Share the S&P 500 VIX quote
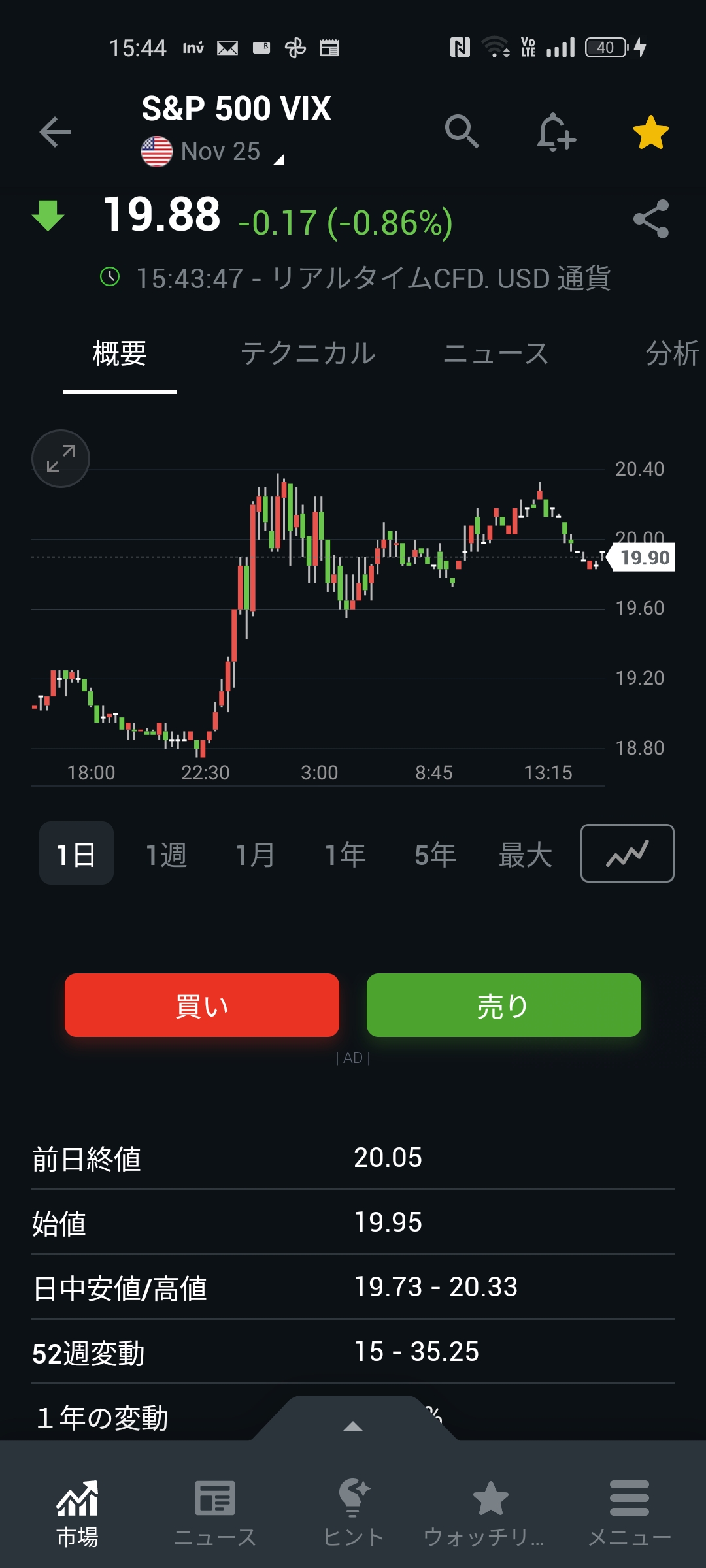 pos(651,219)
